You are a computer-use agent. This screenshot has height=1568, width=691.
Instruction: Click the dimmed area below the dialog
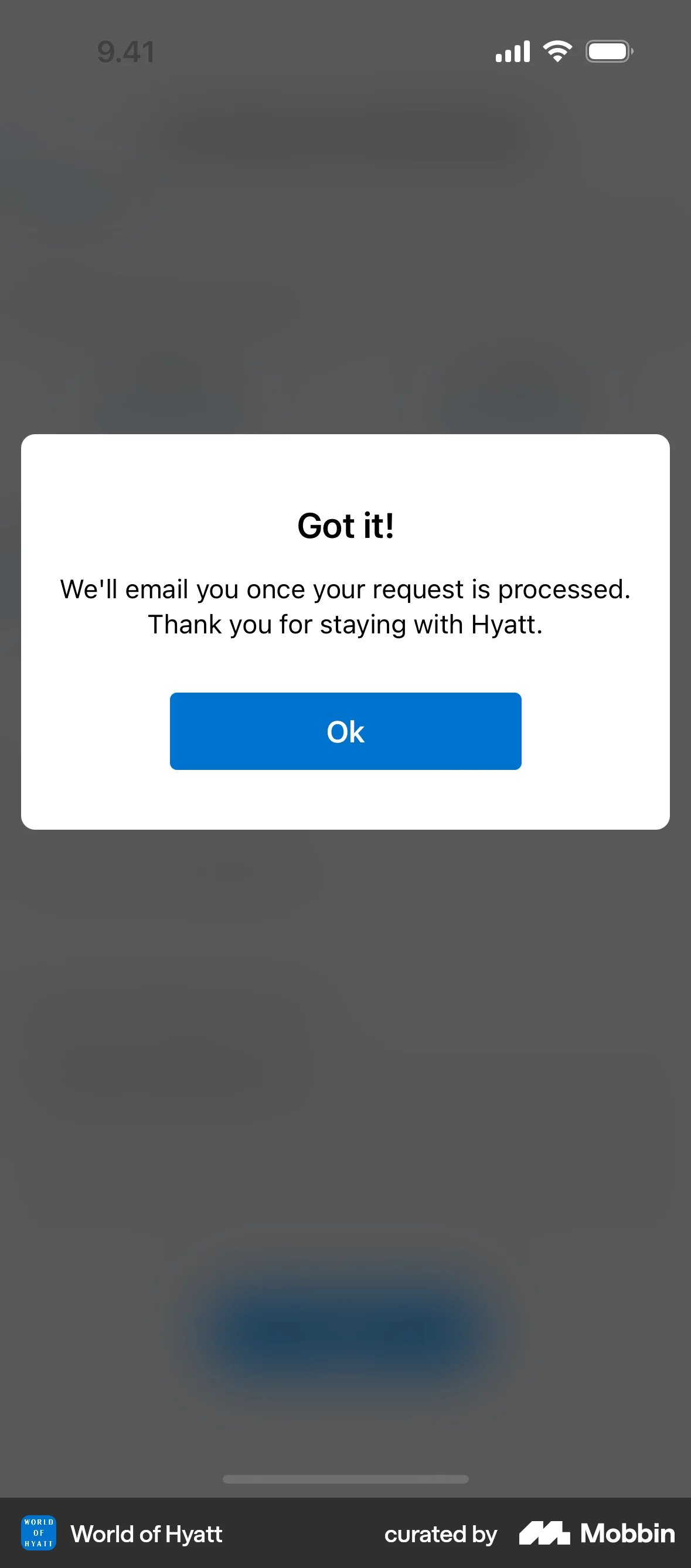click(x=345, y=1035)
